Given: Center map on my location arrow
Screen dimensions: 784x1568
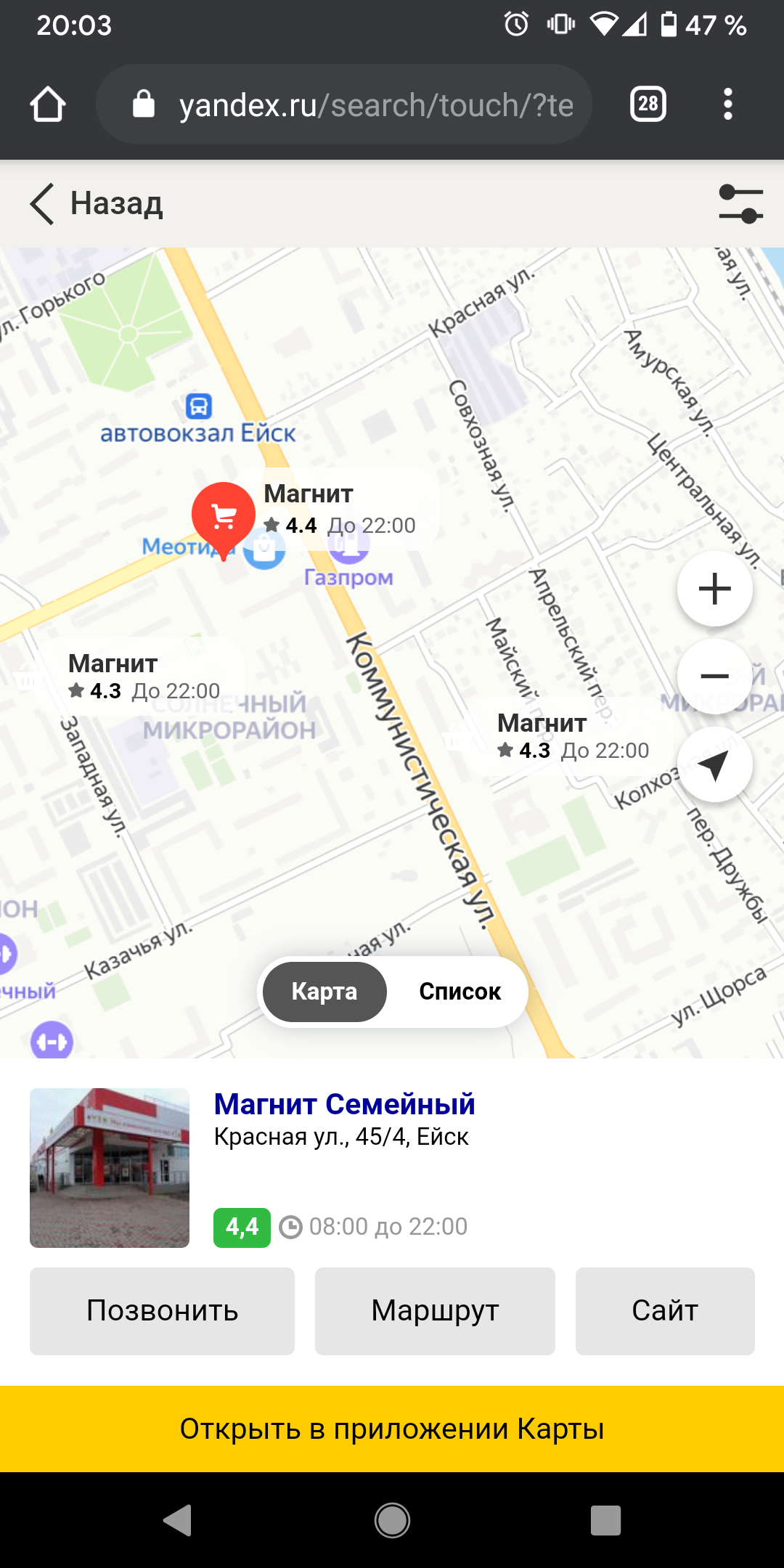Looking at the screenshot, I should click(715, 764).
